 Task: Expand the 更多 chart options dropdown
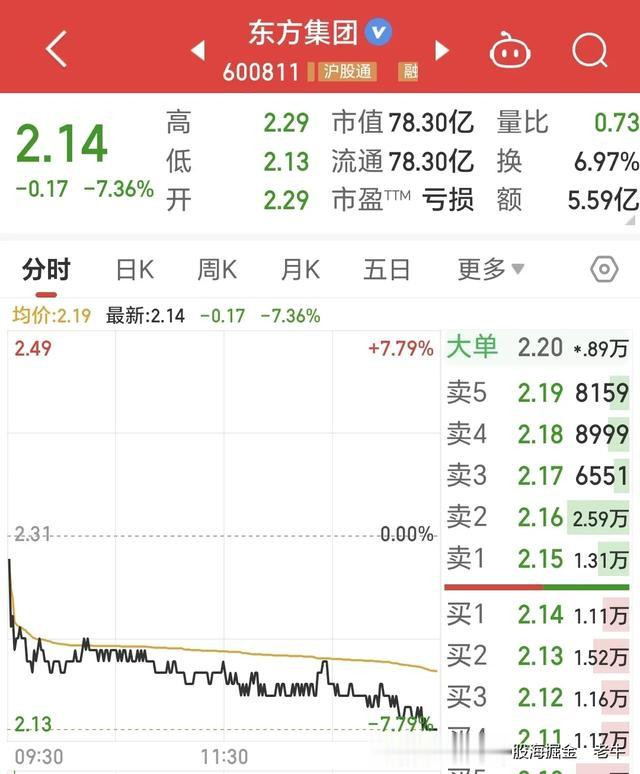(x=490, y=269)
